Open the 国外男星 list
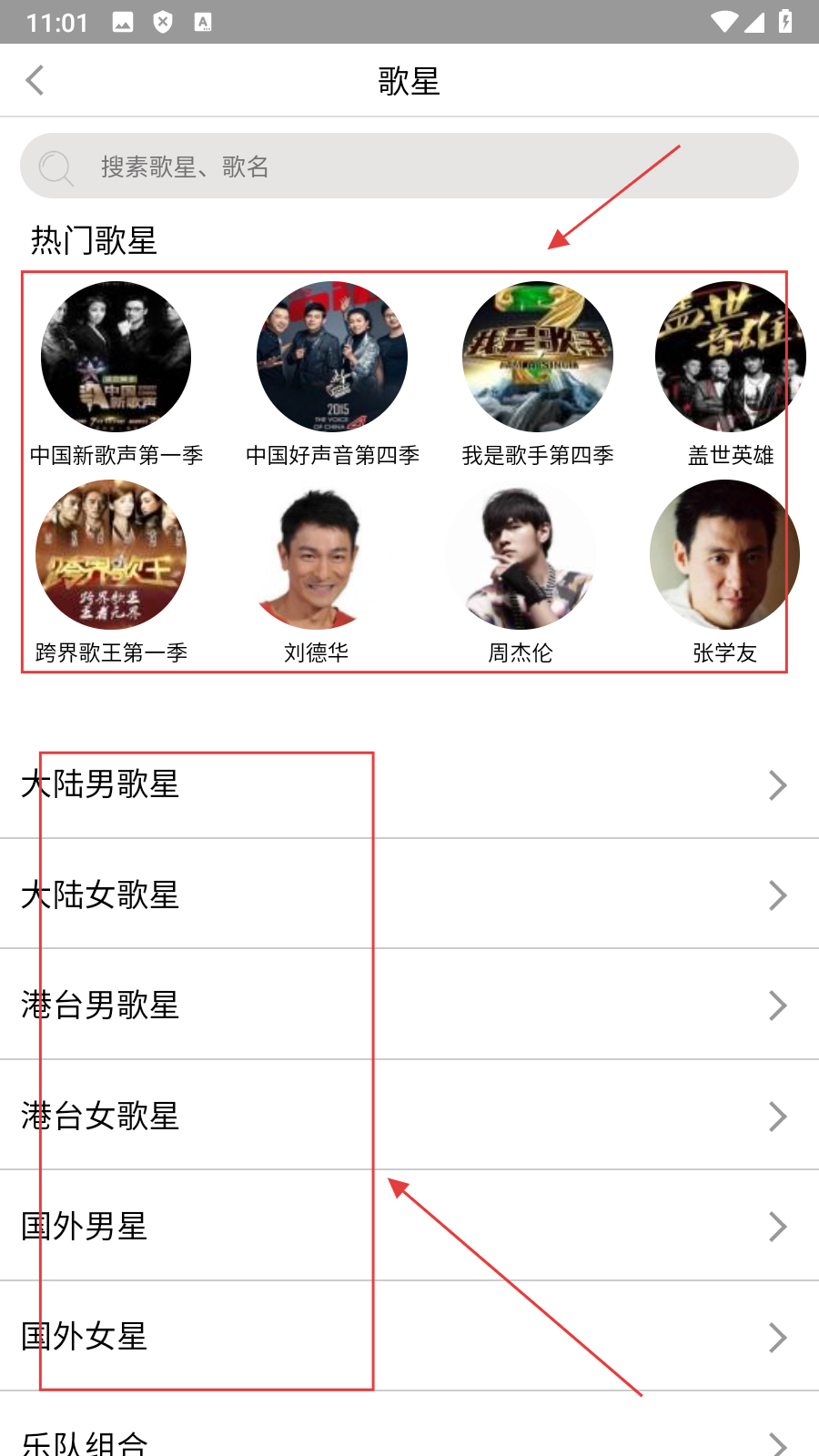The width and height of the screenshot is (819, 1456). coord(409,1227)
